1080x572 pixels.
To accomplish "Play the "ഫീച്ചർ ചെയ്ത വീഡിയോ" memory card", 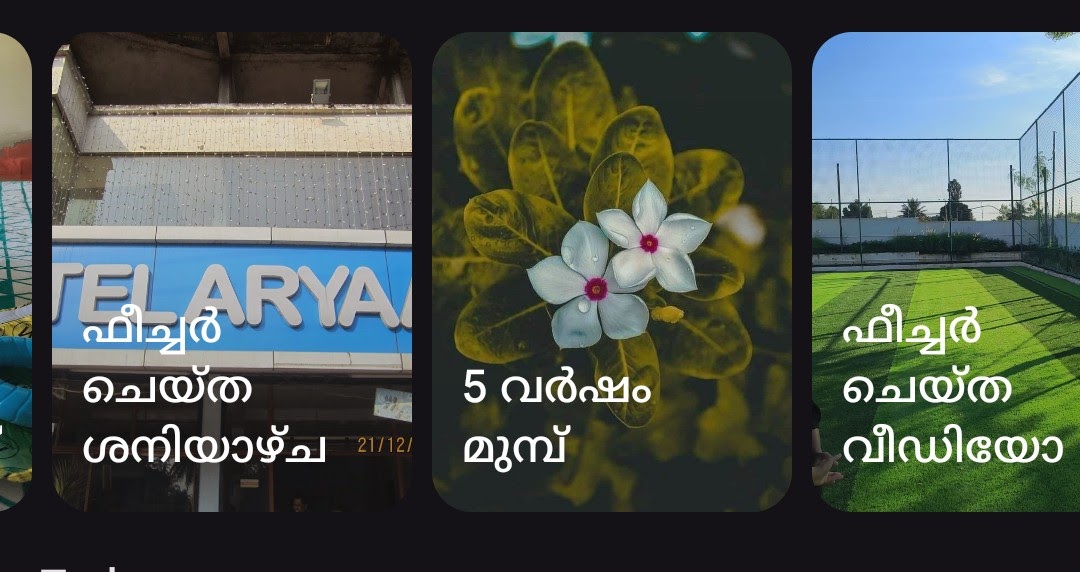I will tap(946, 272).
